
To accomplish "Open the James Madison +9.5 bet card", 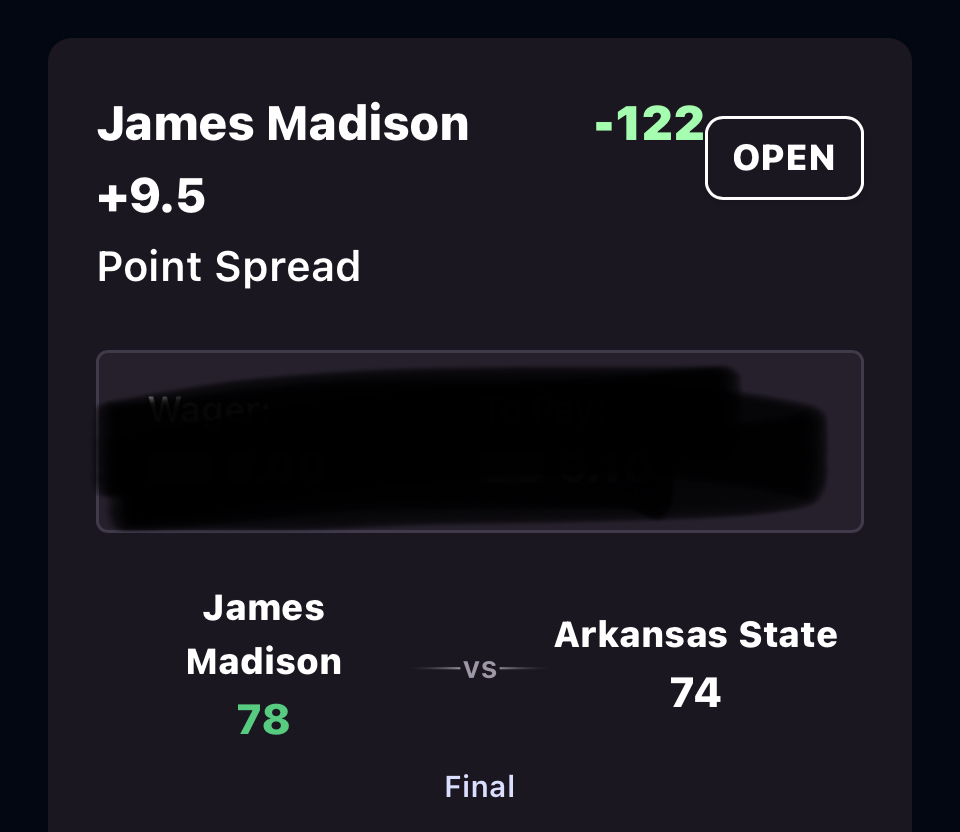I will (x=283, y=160).
